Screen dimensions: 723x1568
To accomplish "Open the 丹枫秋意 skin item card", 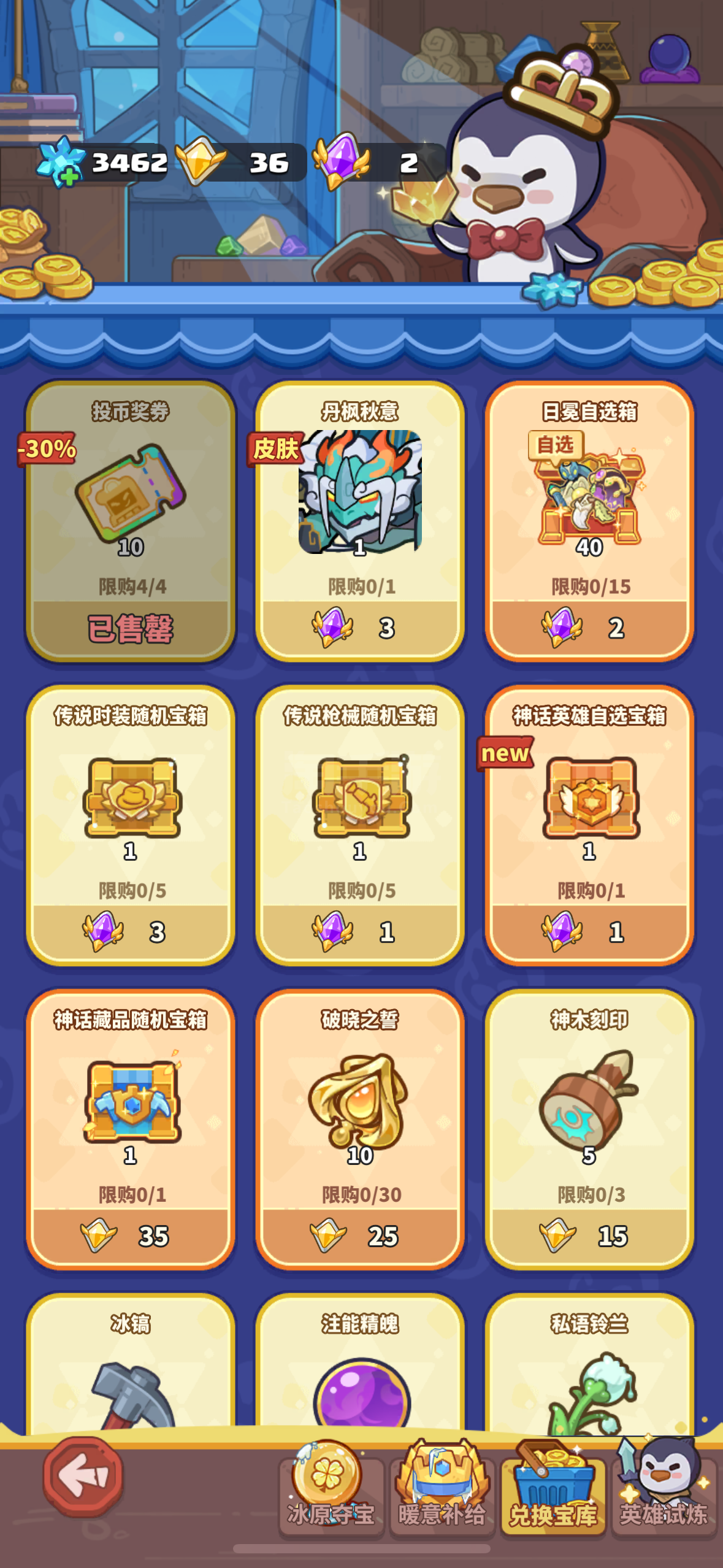I will coord(360,521).
